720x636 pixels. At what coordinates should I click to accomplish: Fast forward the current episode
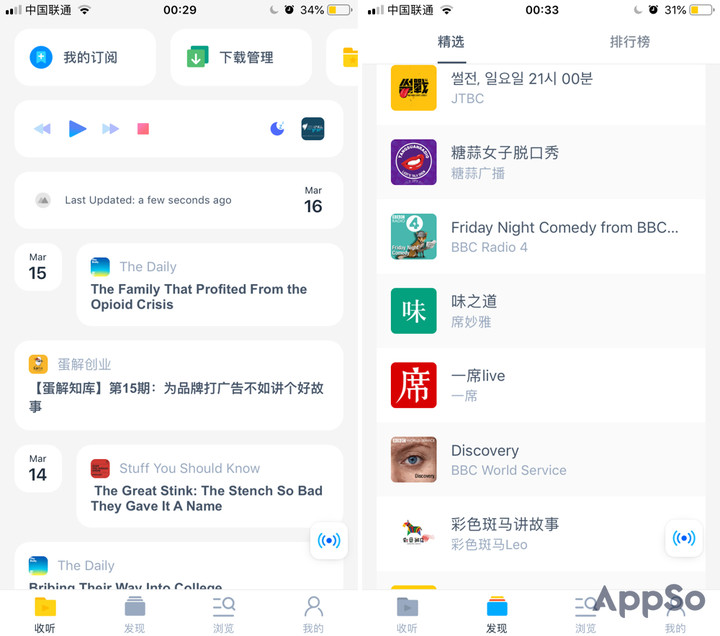coord(111,129)
